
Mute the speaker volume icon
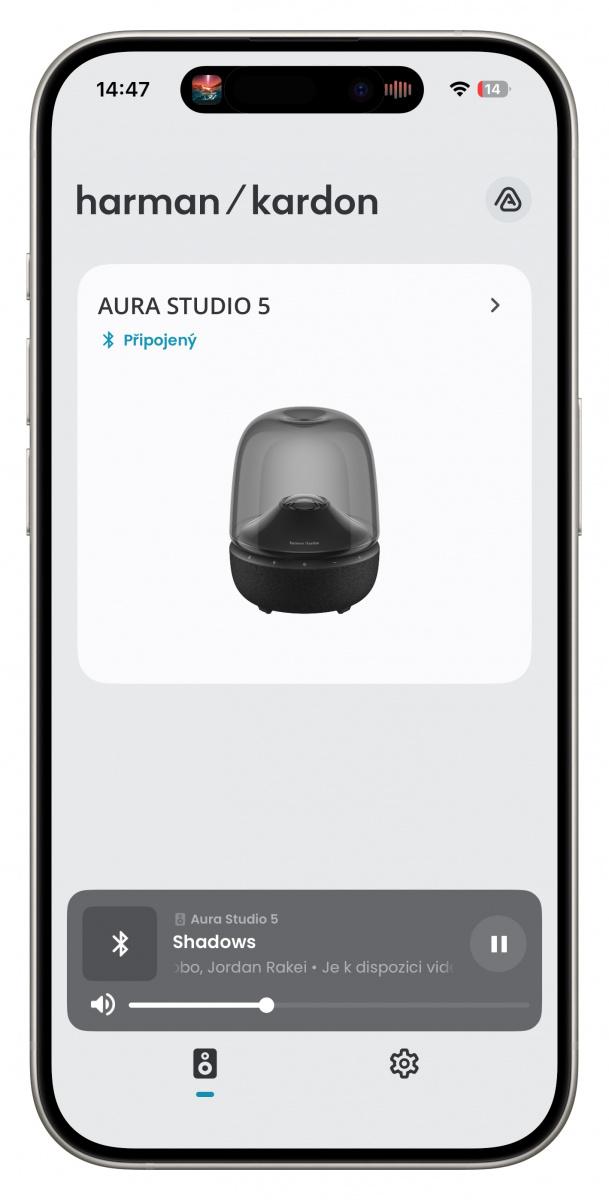102,1004
